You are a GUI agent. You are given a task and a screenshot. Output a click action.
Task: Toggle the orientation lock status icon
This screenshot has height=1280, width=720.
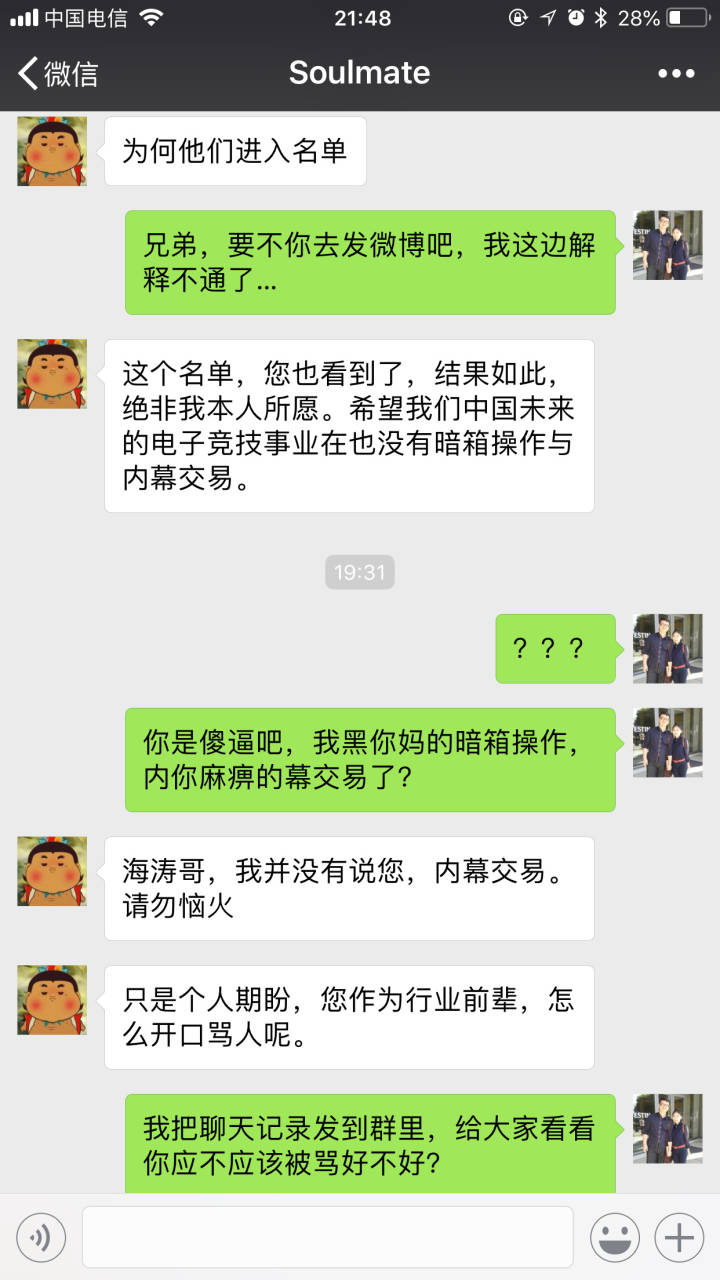pyautogui.click(x=515, y=16)
